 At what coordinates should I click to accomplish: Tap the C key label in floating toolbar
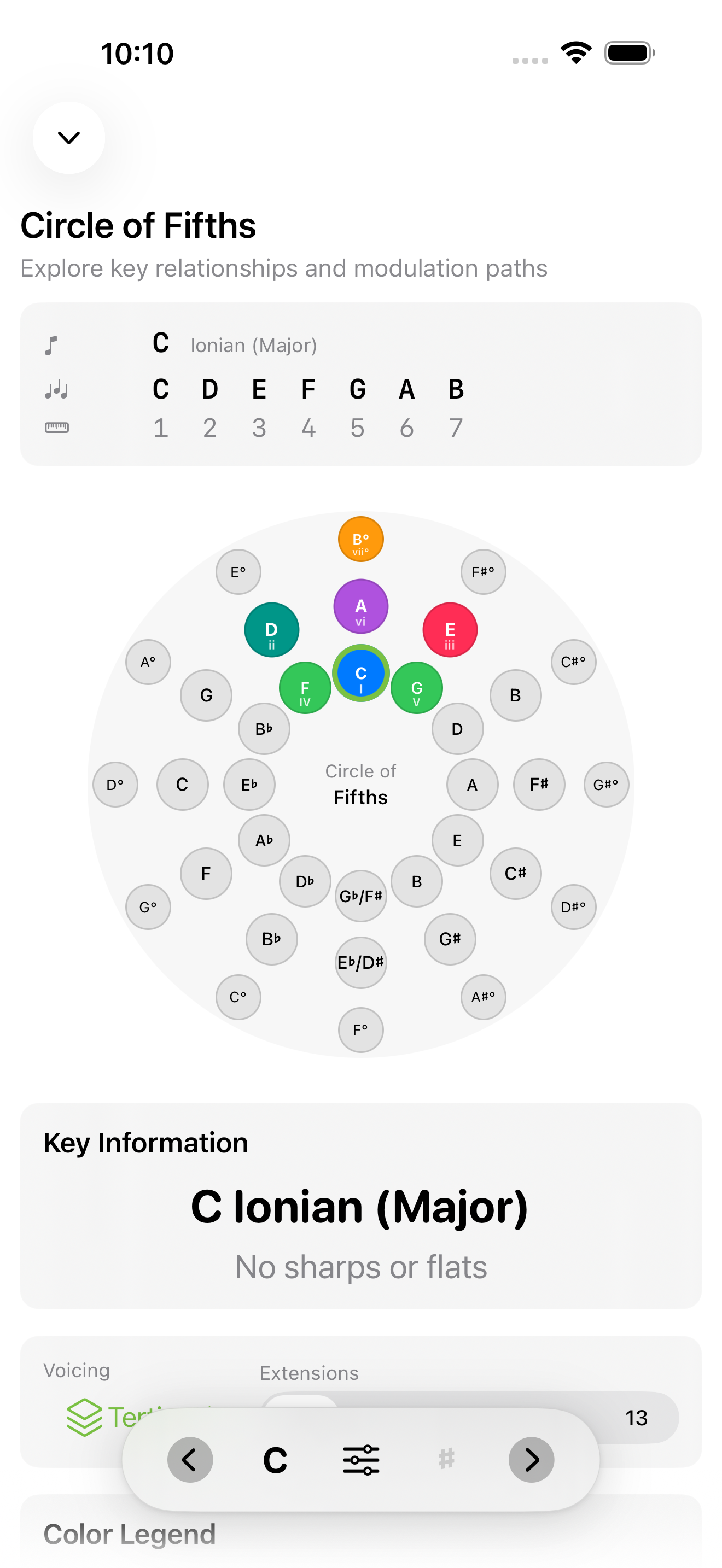(x=275, y=1459)
